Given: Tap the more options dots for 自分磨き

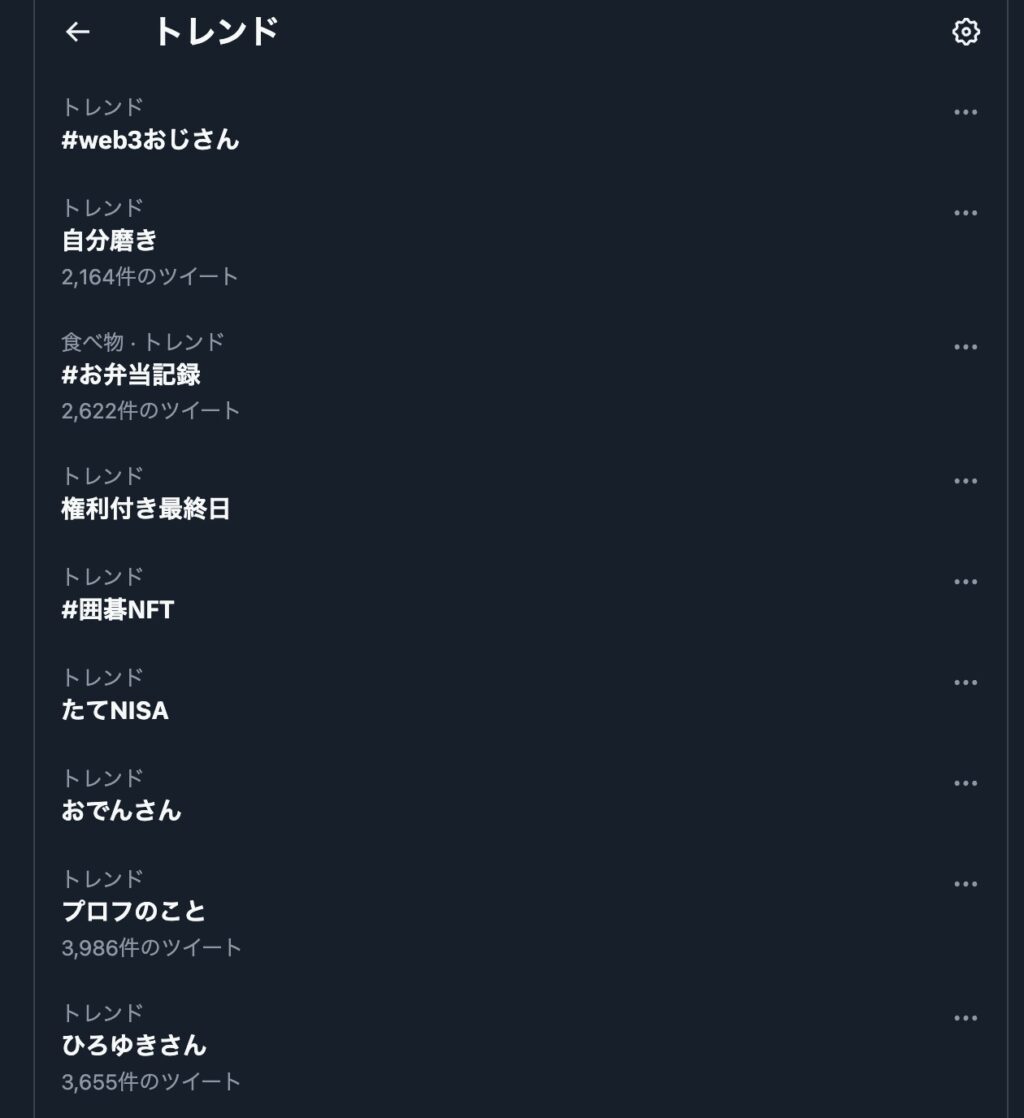Looking at the screenshot, I should point(965,213).
